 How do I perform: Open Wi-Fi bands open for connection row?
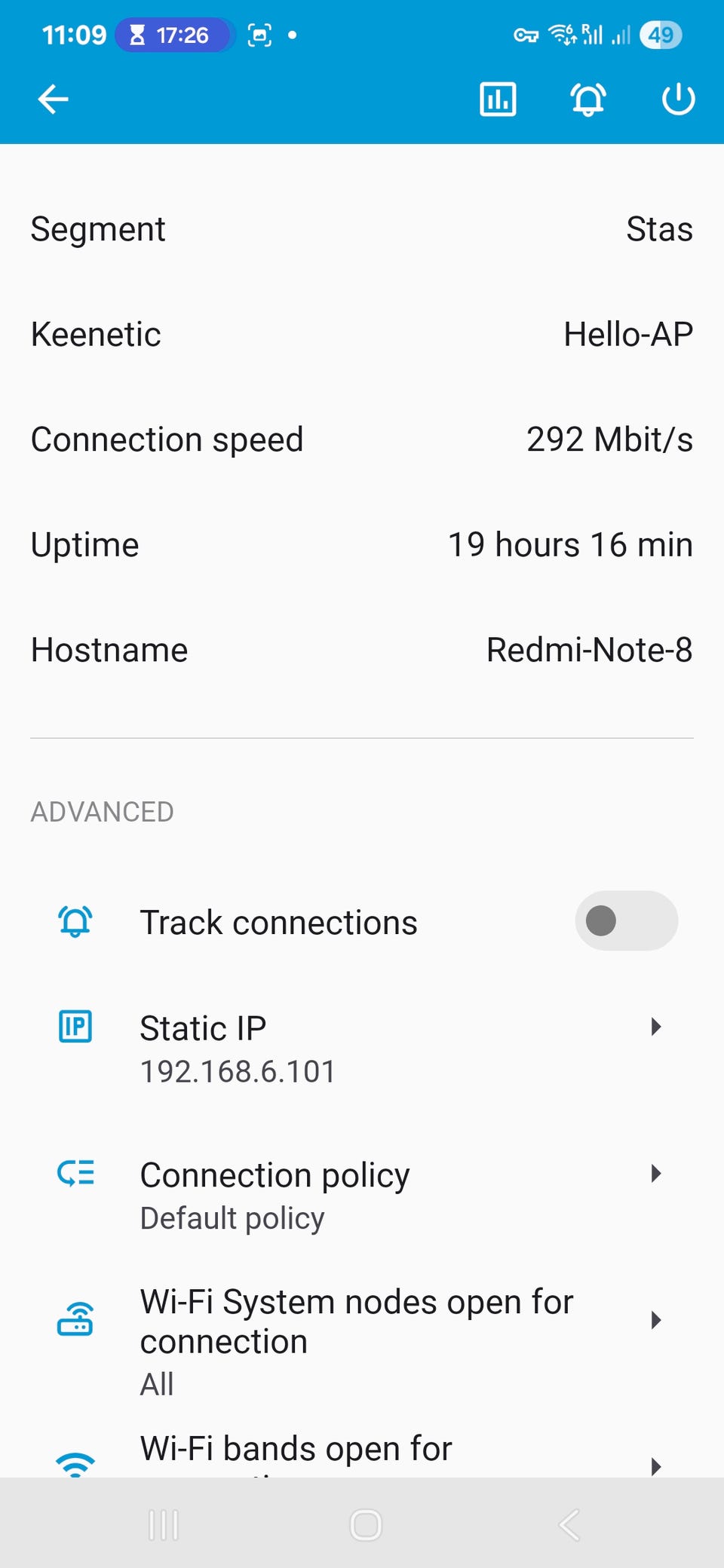tap(362, 1453)
